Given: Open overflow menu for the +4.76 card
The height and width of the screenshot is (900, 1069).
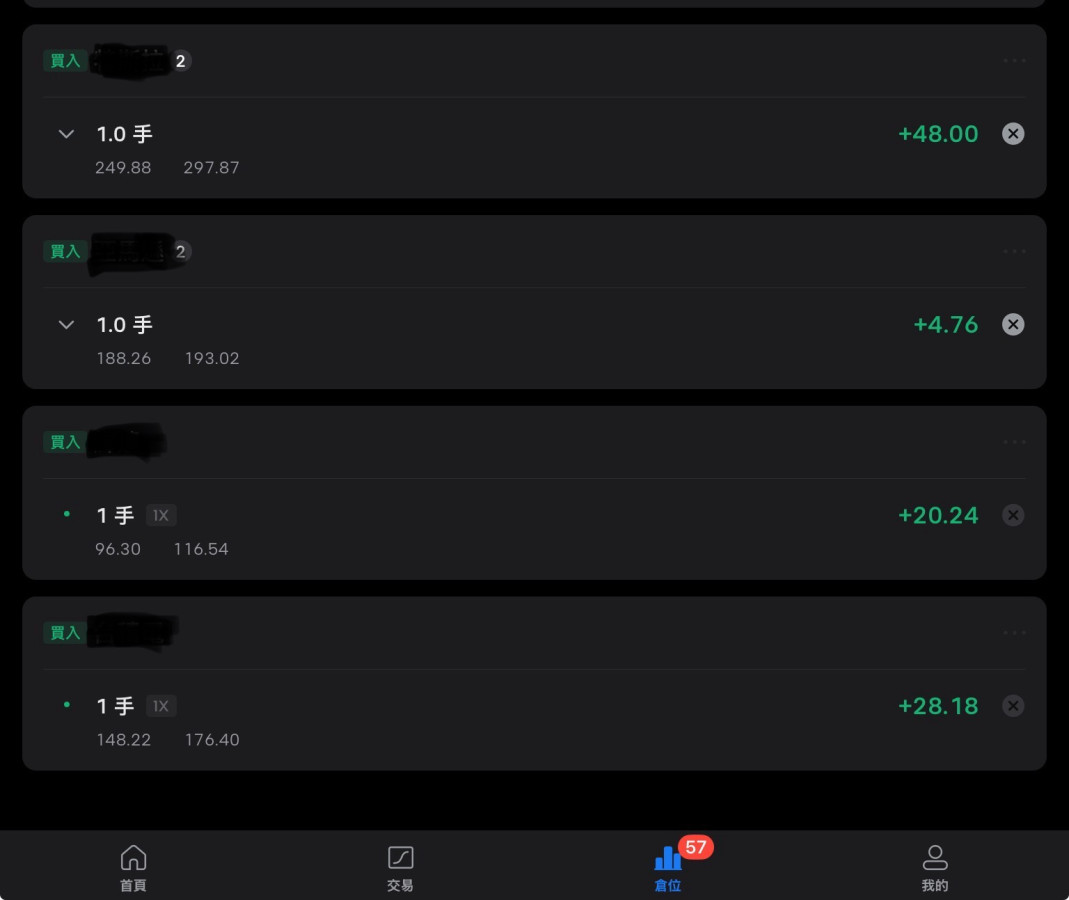Looking at the screenshot, I should [1014, 252].
